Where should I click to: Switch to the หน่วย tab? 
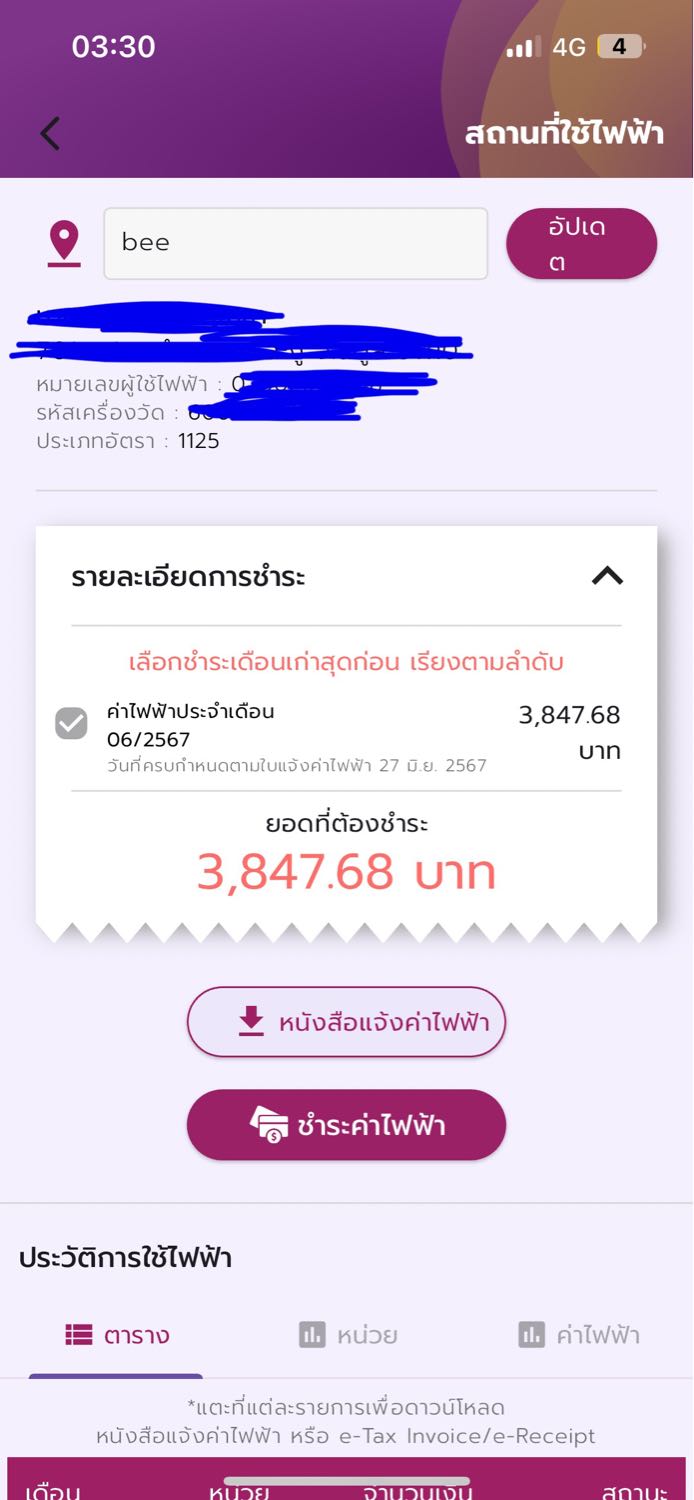(x=348, y=1335)
